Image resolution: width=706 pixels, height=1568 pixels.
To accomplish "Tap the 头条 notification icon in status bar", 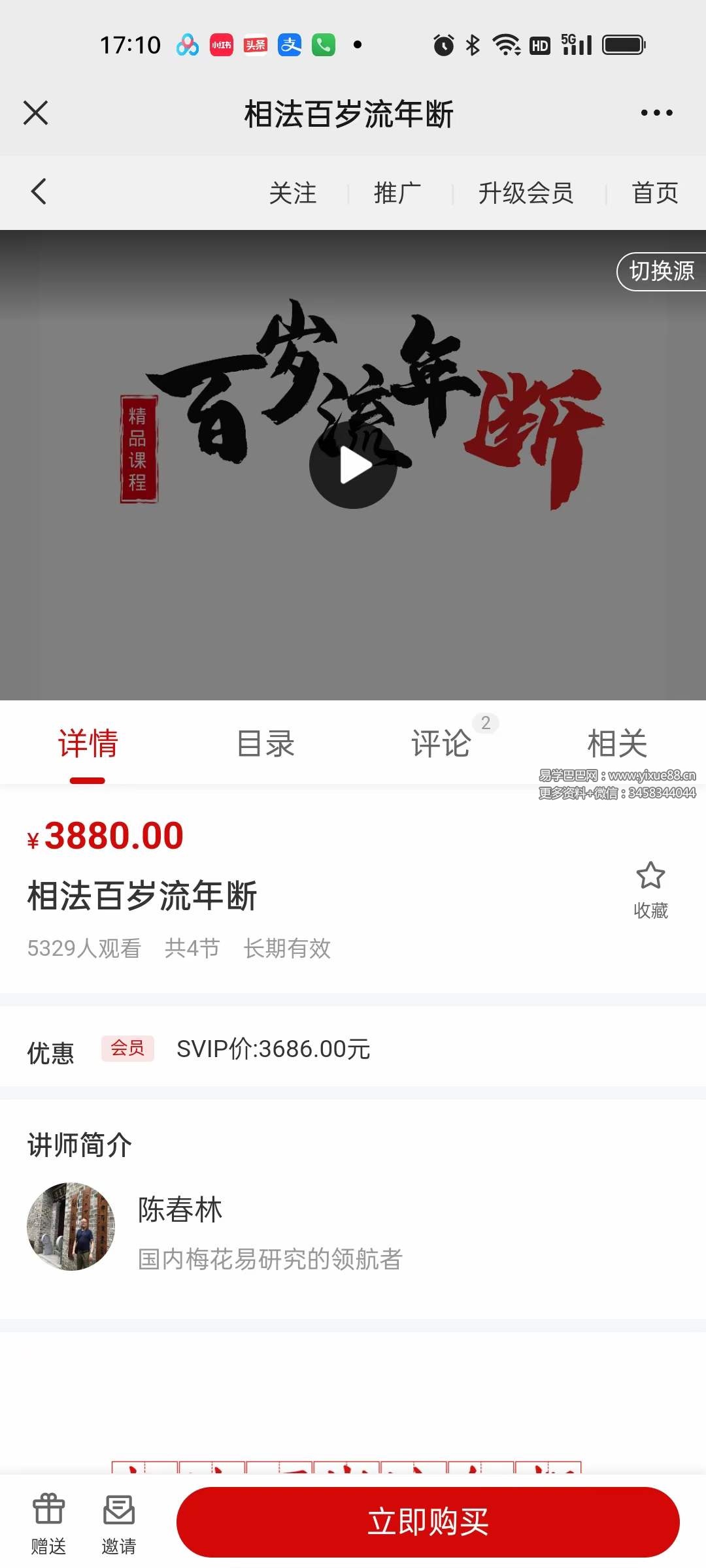I will [x=255, y=44].
